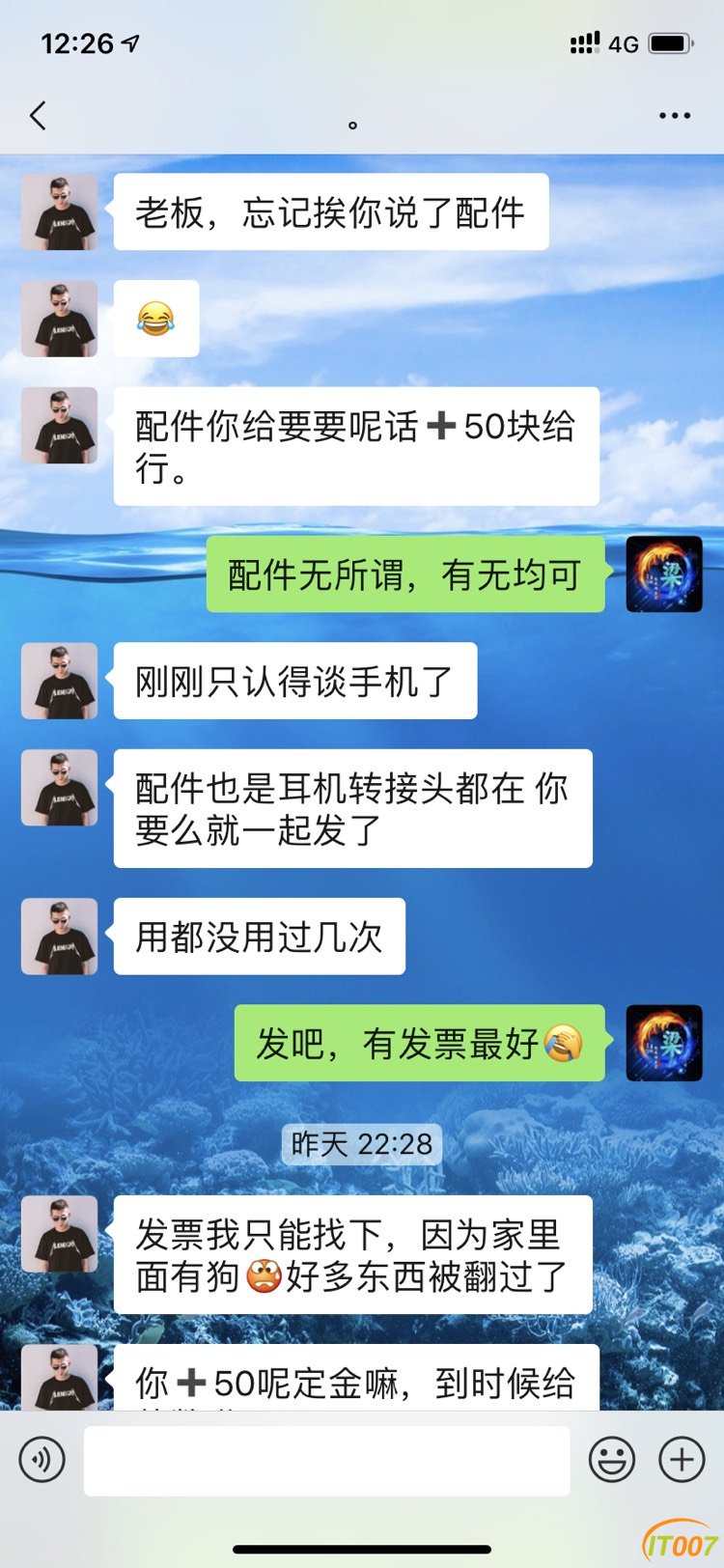Go back to the chat list
Image resolution: width=724 pixels, height=1568 pixels.
[x=39, y=117]
